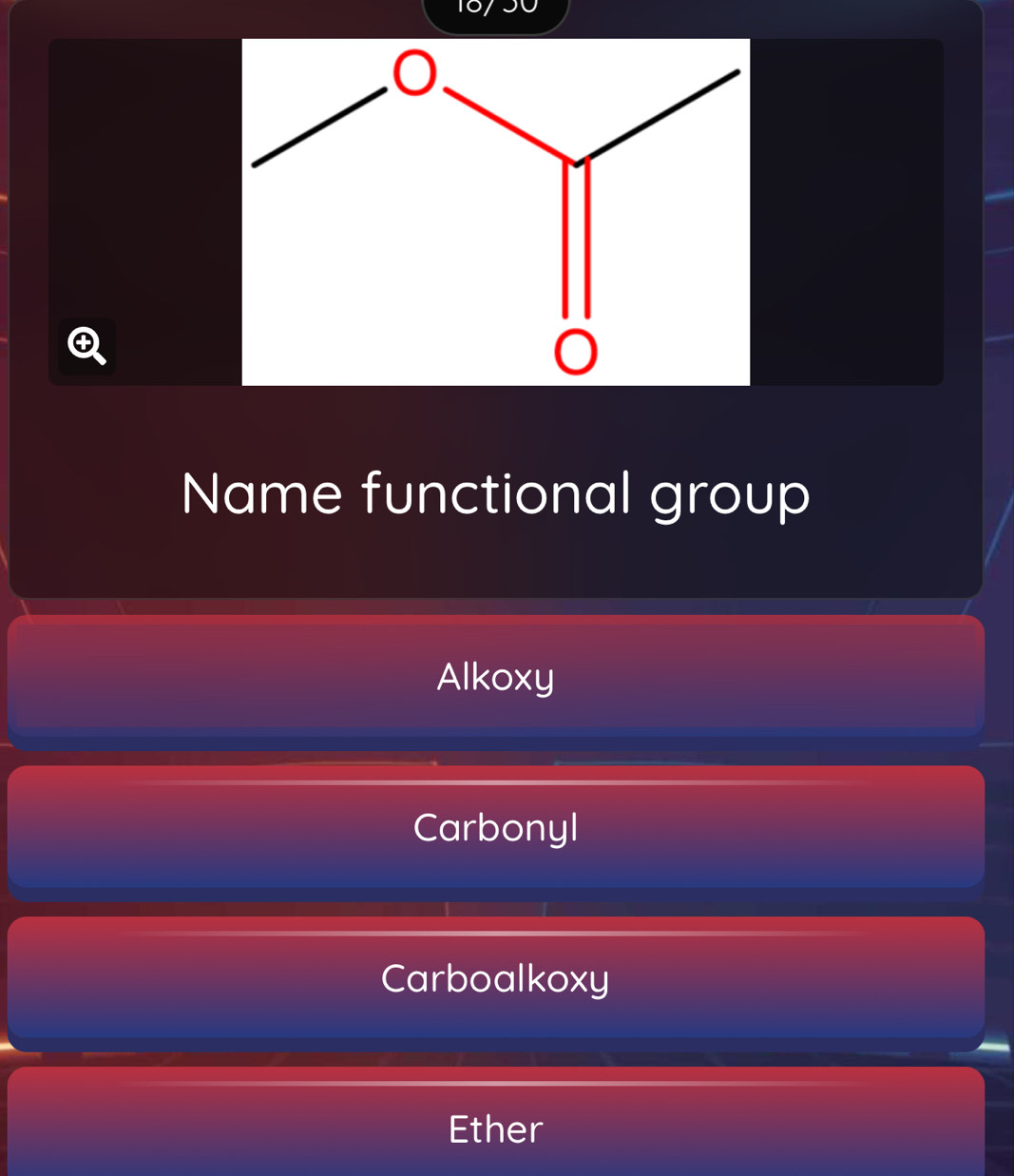Zoom in on the molecule image
Image resolution: width=1014 pixels, height=1176 pixels.
coord(86,346)
